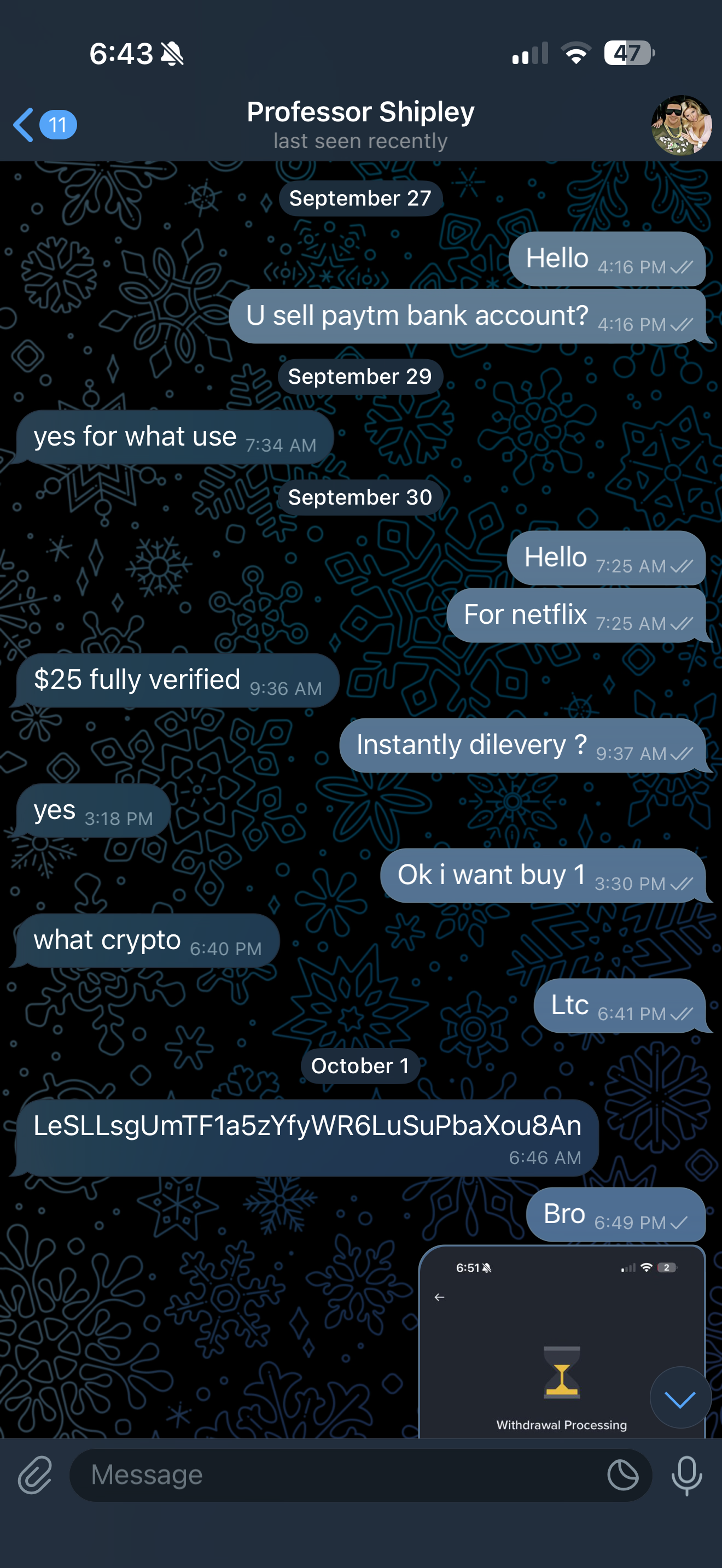Jump to the latest message with down arrow
Viewport: 722px width, 1568px height.
[680, 1397]
